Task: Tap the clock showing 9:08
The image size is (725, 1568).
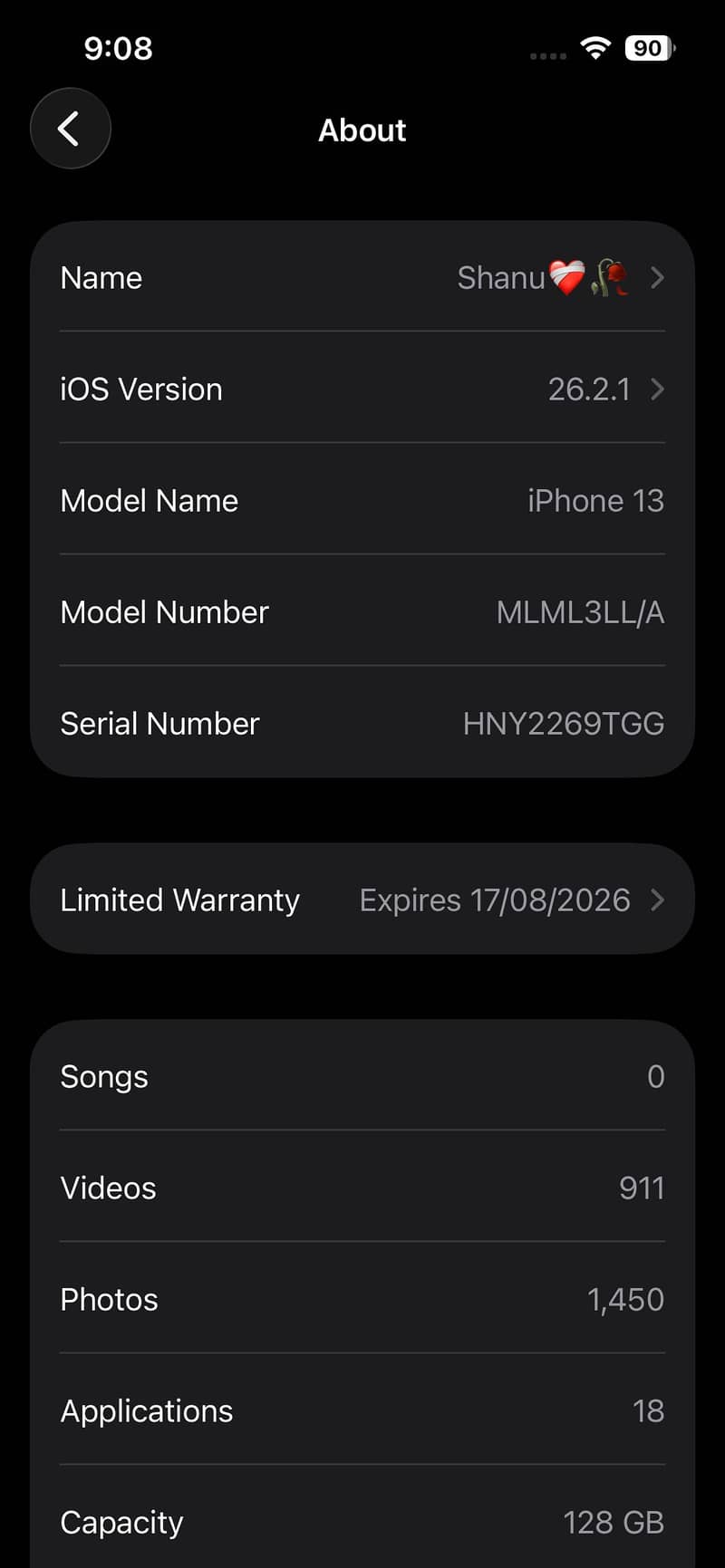Action: pos(117,48)
